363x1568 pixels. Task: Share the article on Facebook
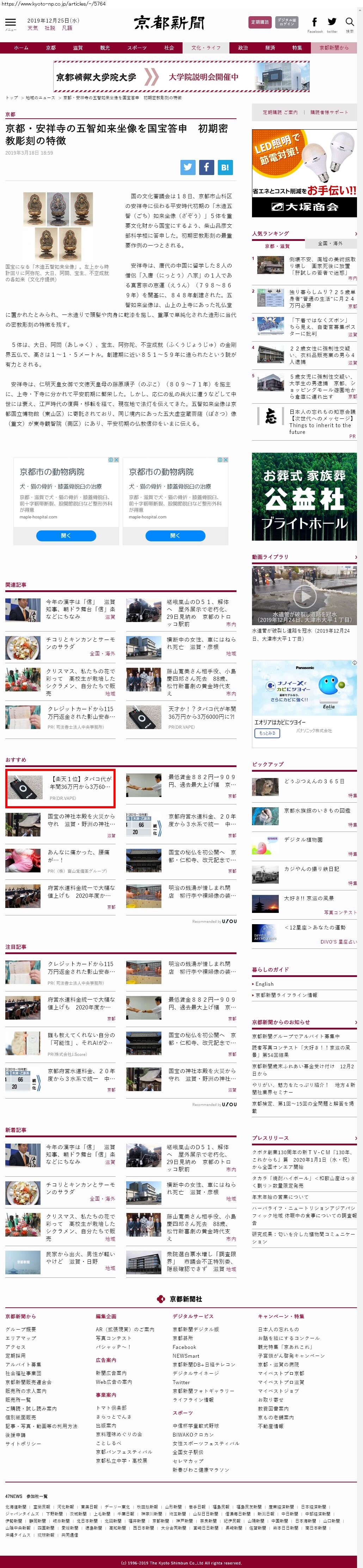(207, 167)
